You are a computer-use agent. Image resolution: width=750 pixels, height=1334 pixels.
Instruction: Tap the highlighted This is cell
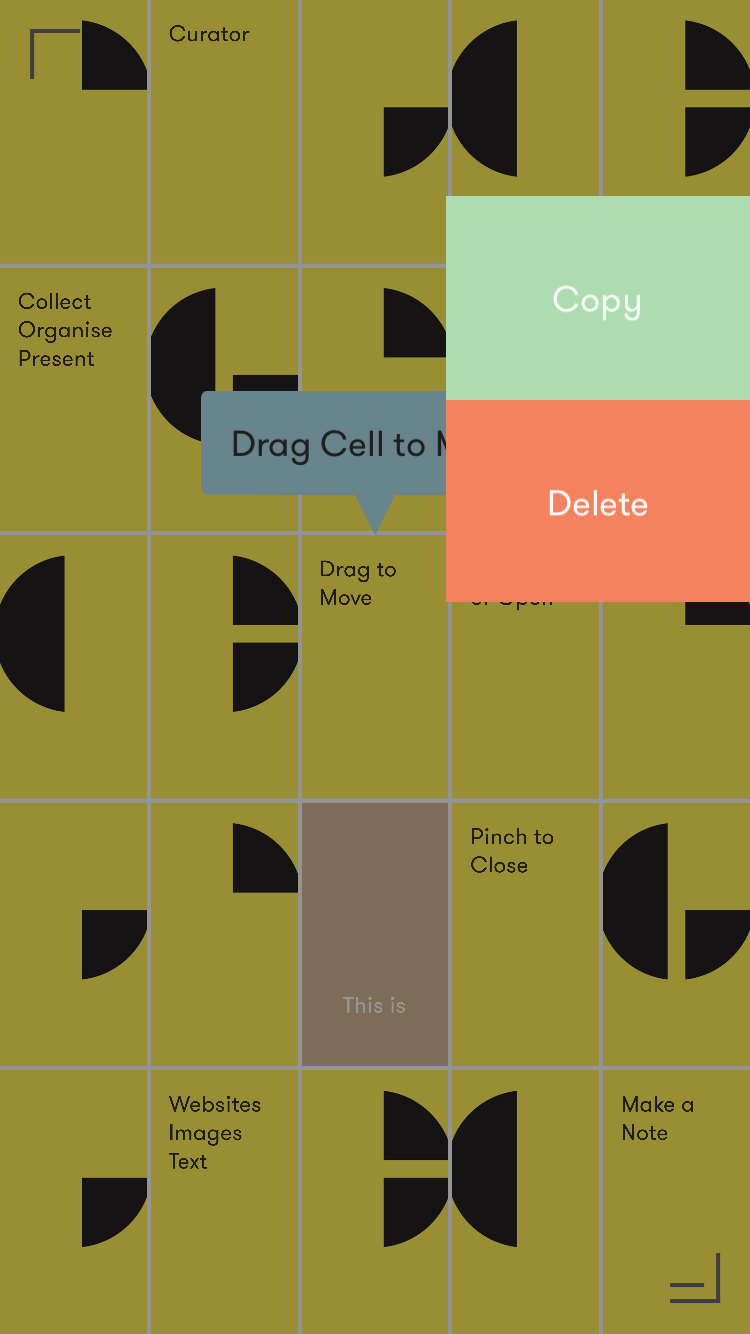374,934
